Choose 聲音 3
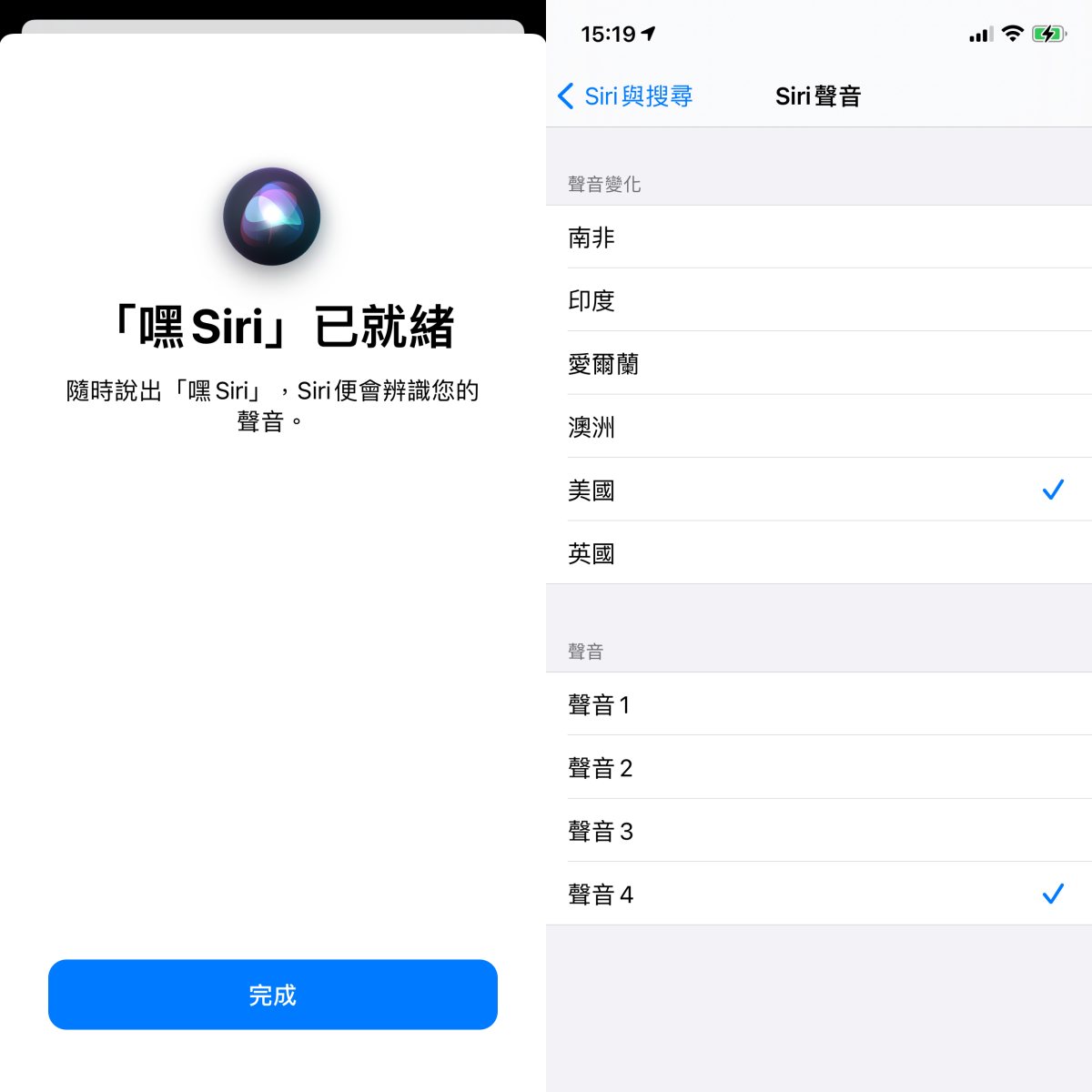Image resolution: width=1092 pixels, height=1092 pixels. [x=818, y=831]
